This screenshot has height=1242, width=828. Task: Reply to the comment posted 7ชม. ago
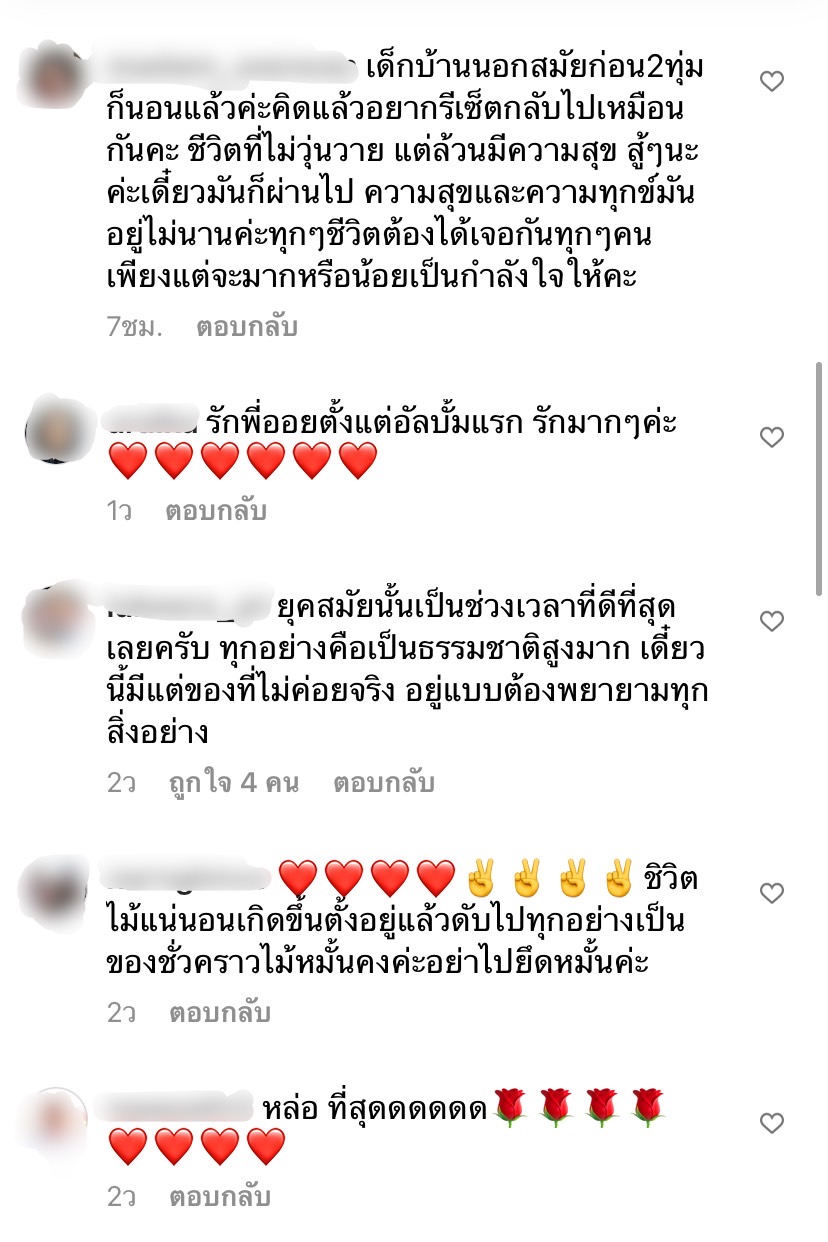246,327
